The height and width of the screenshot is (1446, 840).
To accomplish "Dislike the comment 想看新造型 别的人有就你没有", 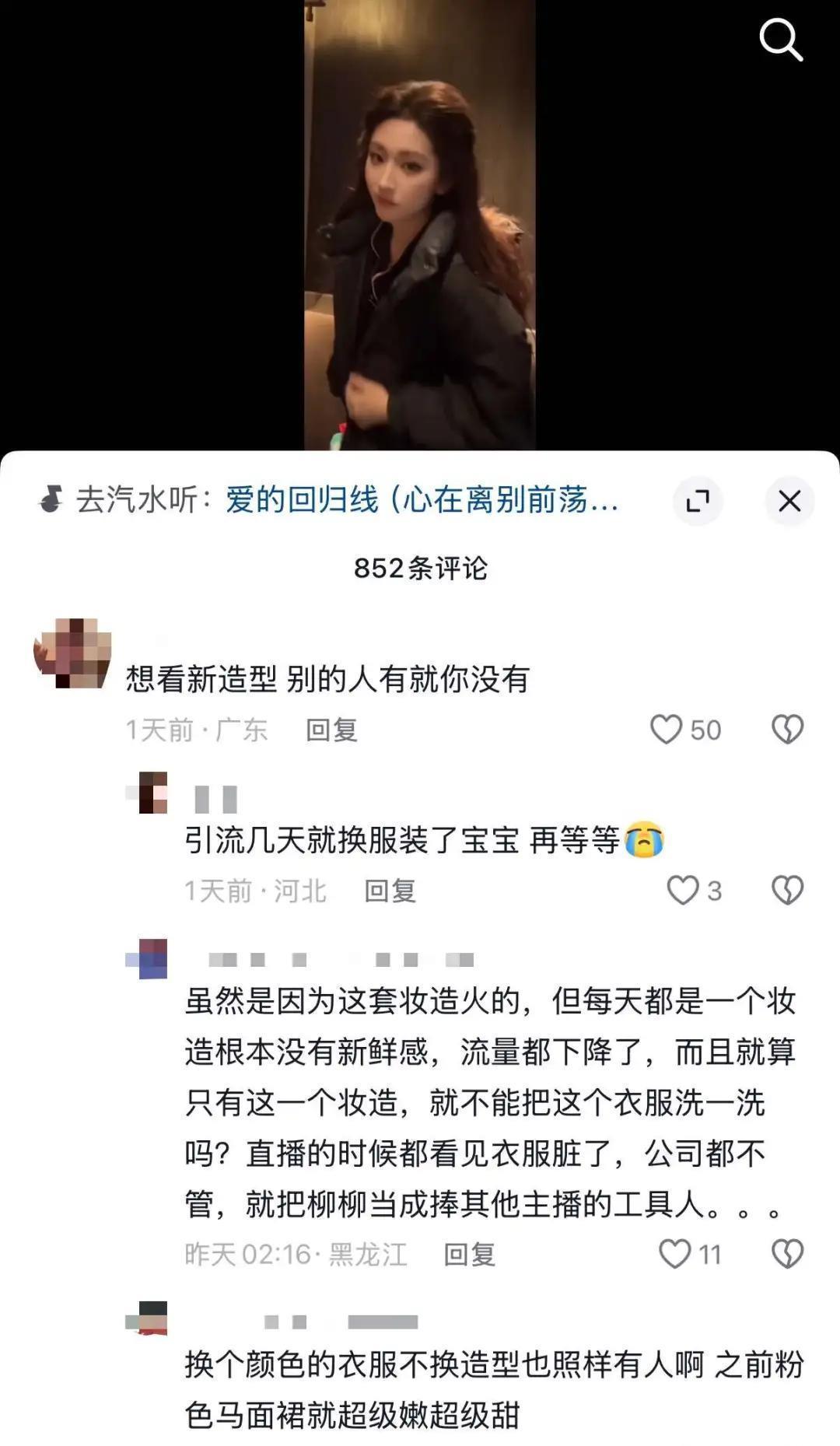I will 787,730.
